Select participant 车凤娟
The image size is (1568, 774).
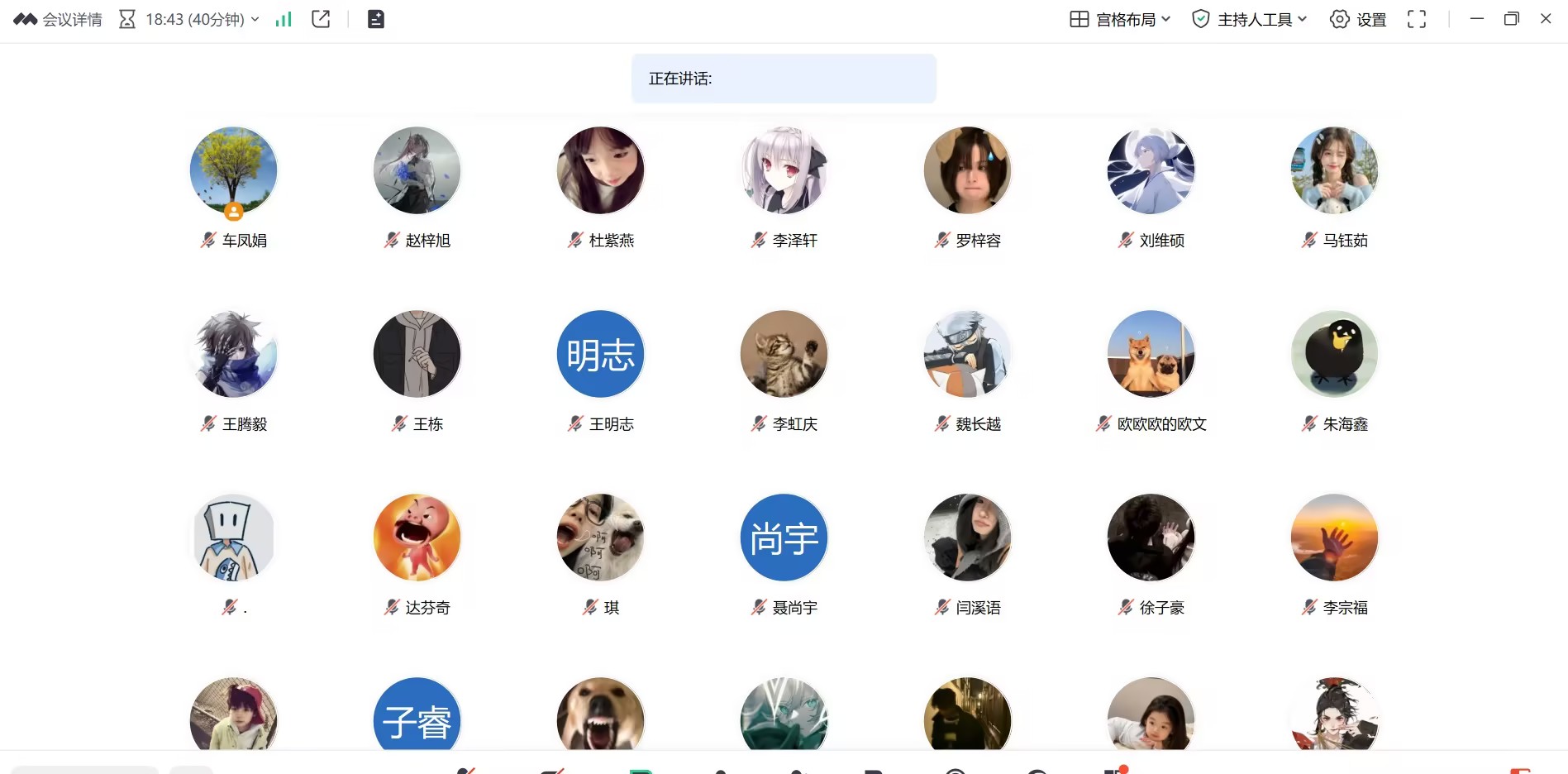pos(233,171)
